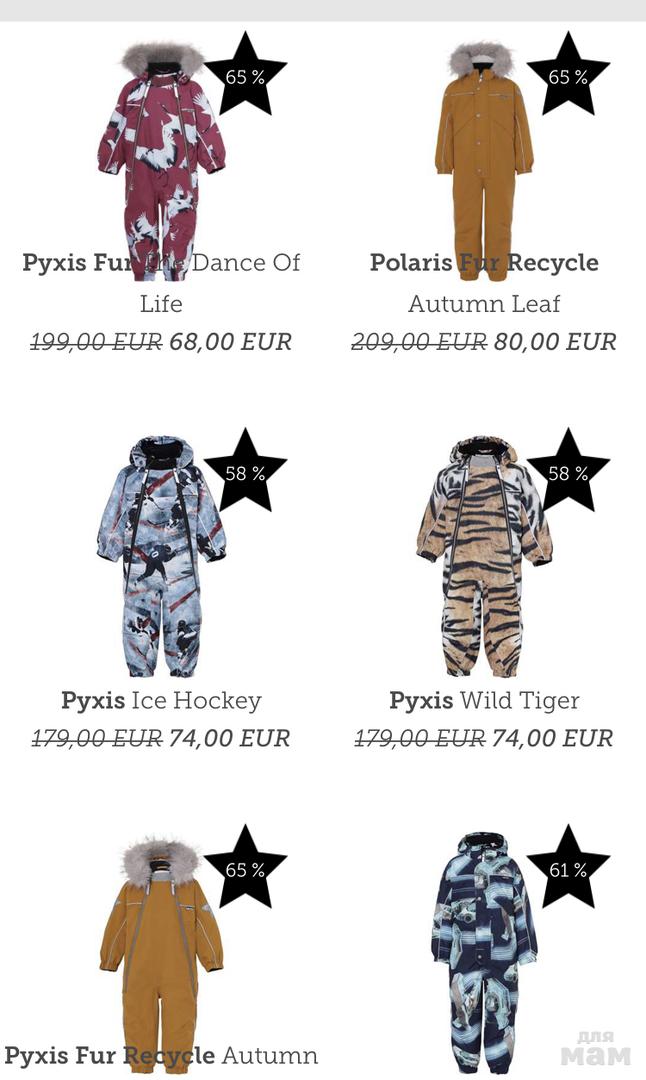
Task: Select the Pyxis Wild Tiger snowsuit
Action: (484, 556)
